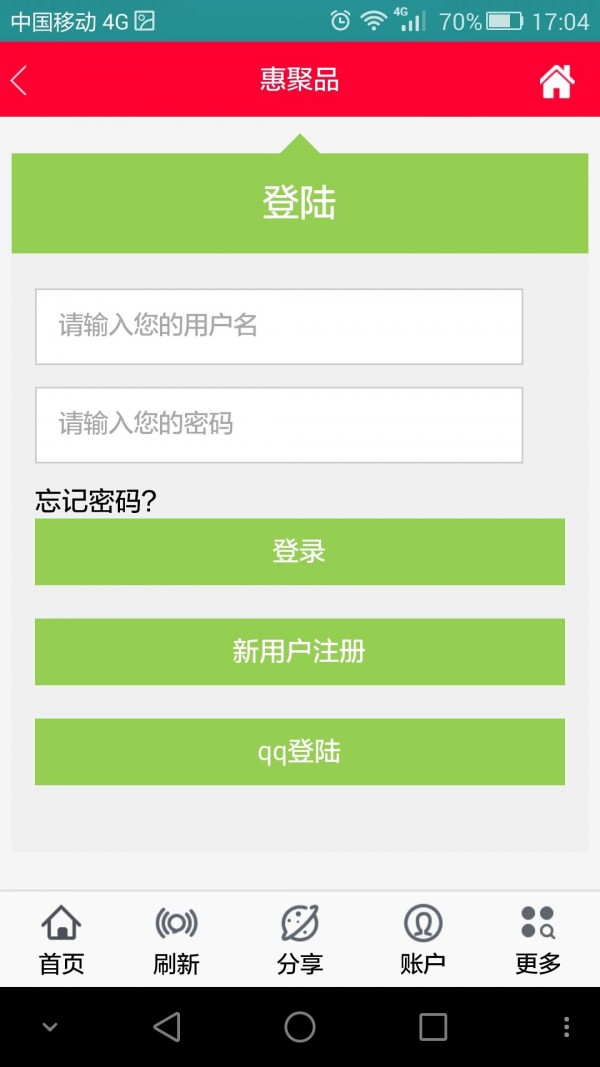
Task: Focus the username input field
Action: point(279,326)
